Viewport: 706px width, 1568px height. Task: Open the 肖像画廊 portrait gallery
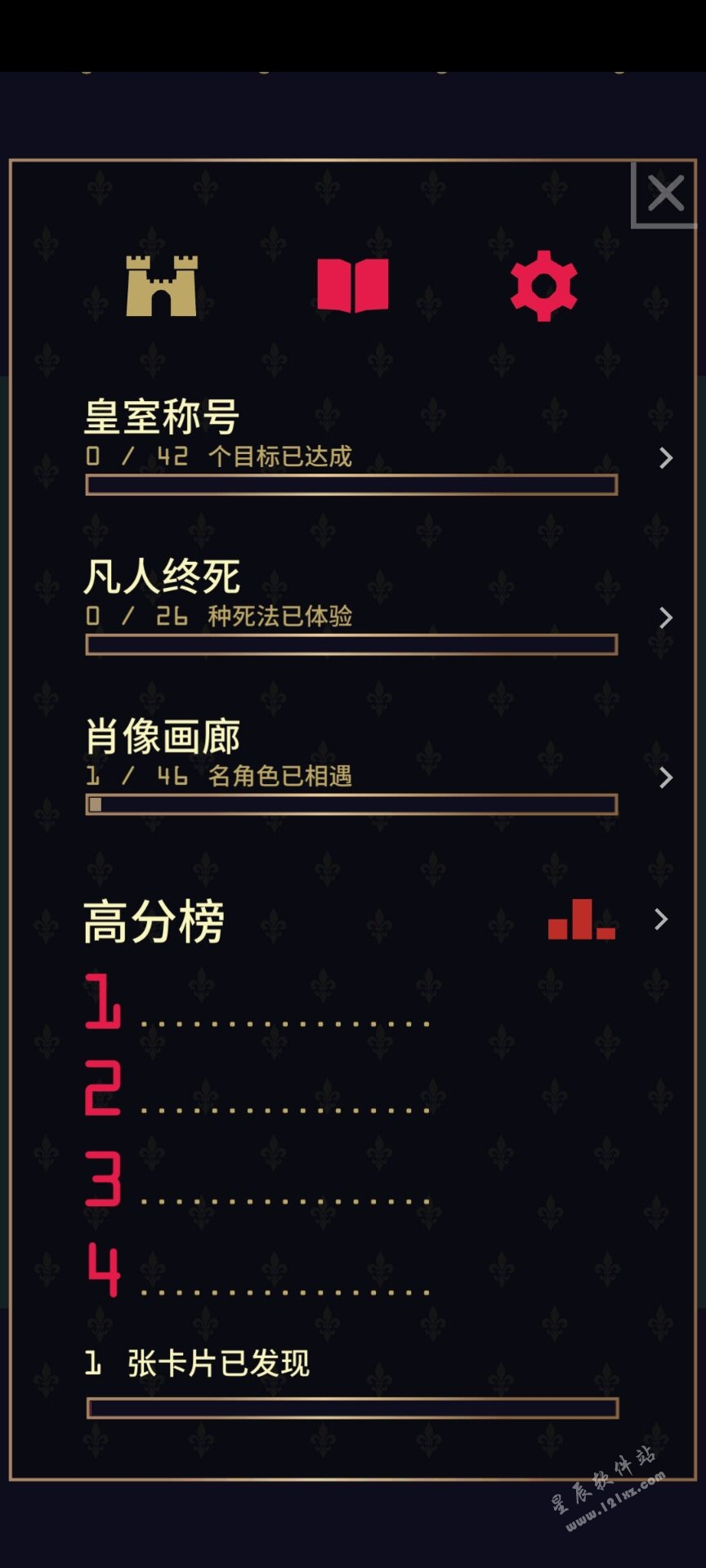coord(665,777)
